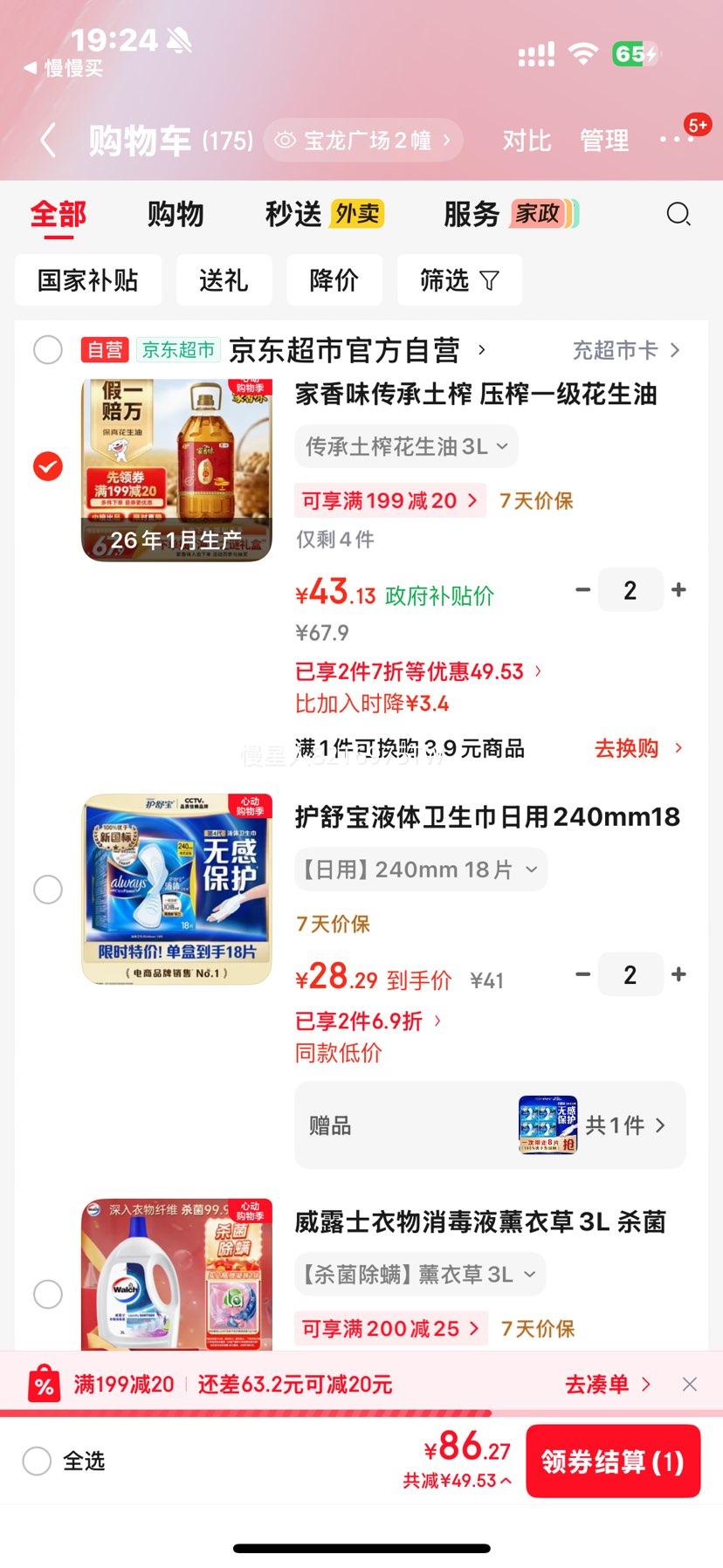Apply the 降价 price-drop filter
The height and width of the screenshot is (1568, 723).
pyautogui.click(x=334, y=280)
